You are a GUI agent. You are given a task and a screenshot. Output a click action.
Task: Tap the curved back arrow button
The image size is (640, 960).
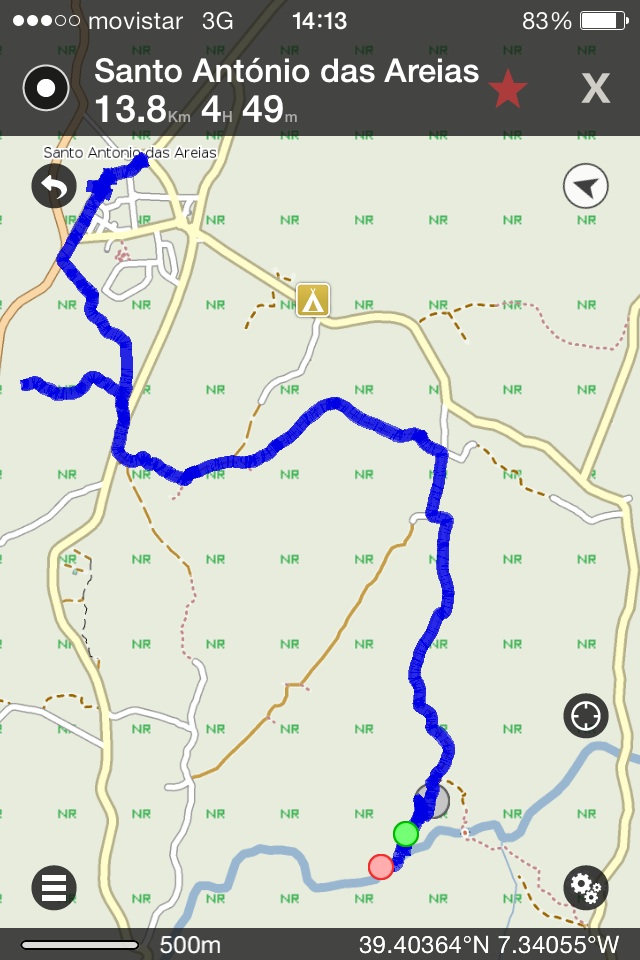coord(54,187)
